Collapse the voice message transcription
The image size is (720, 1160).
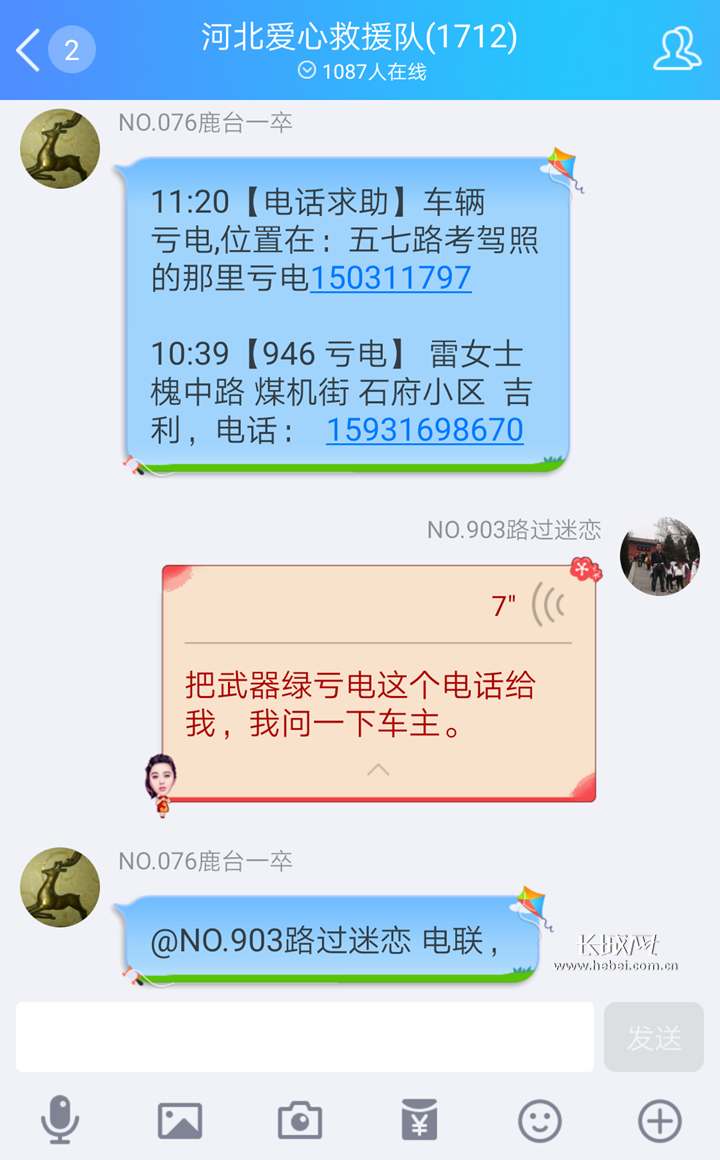click(378, 769)
